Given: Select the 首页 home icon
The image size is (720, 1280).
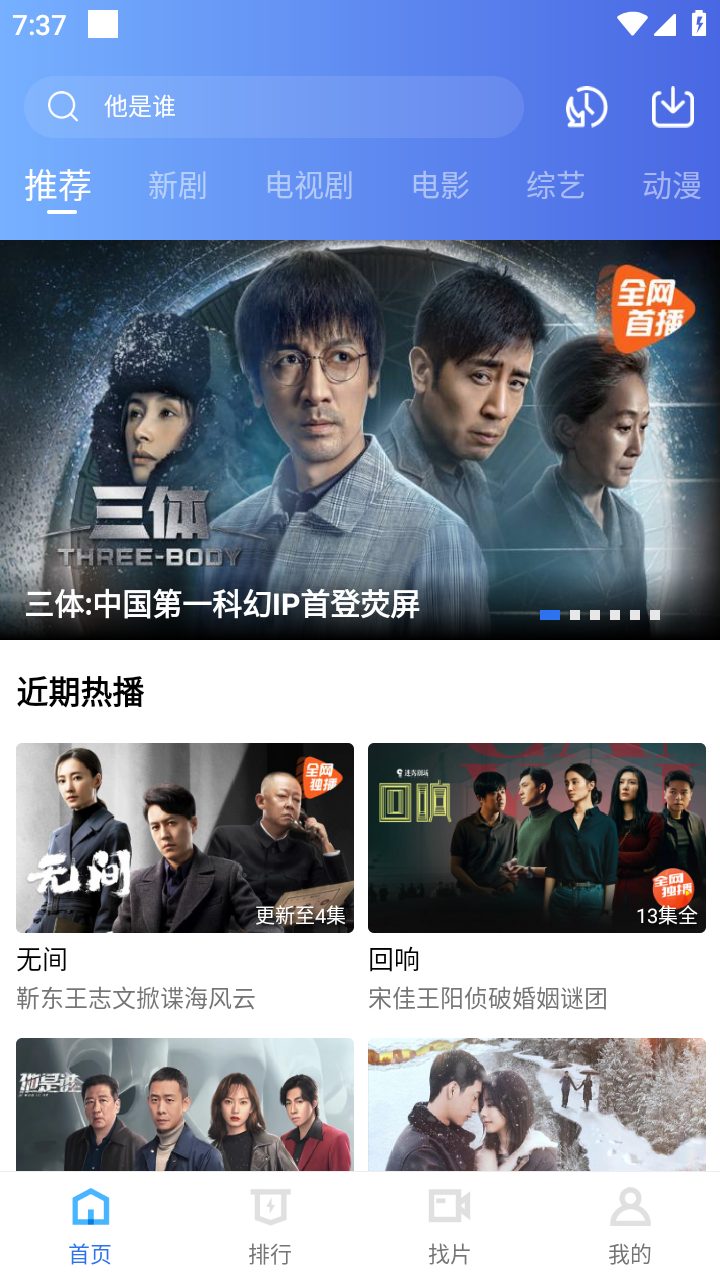Looking at the screenshot, I should [x=89, y=1207].
